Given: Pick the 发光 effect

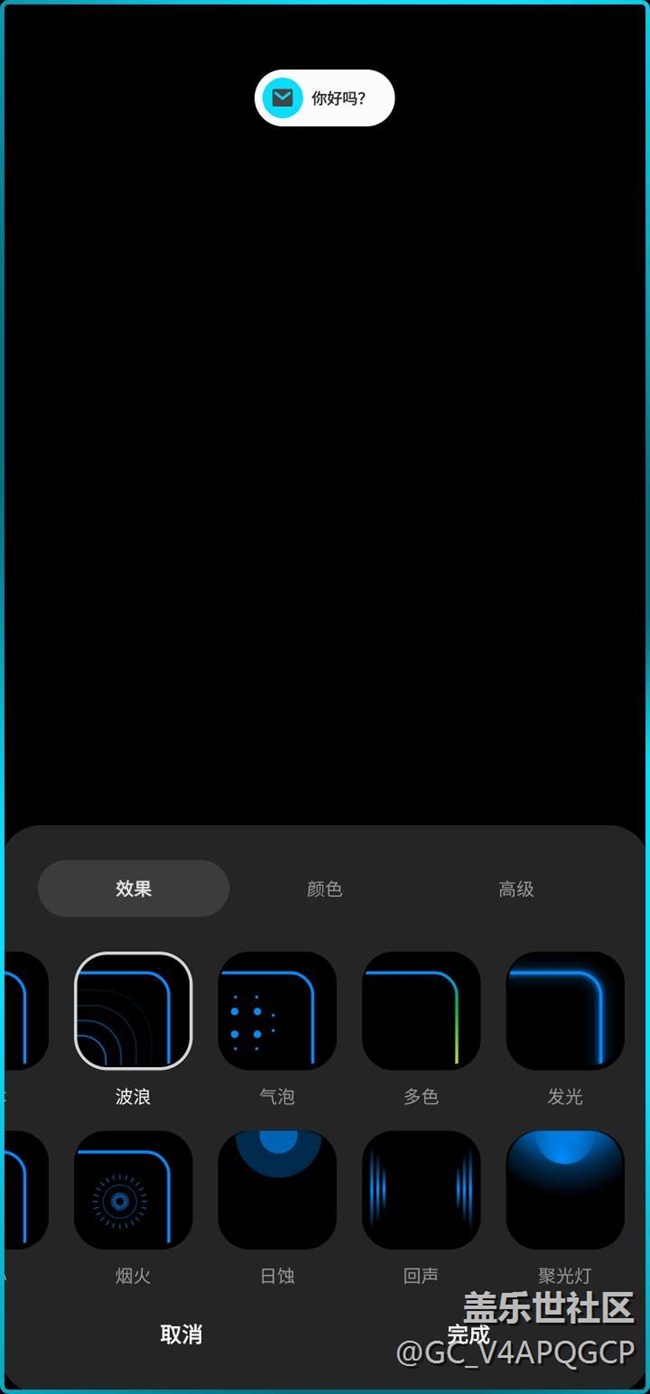Looking at the screenshot, I should (x=565, y=1010).
